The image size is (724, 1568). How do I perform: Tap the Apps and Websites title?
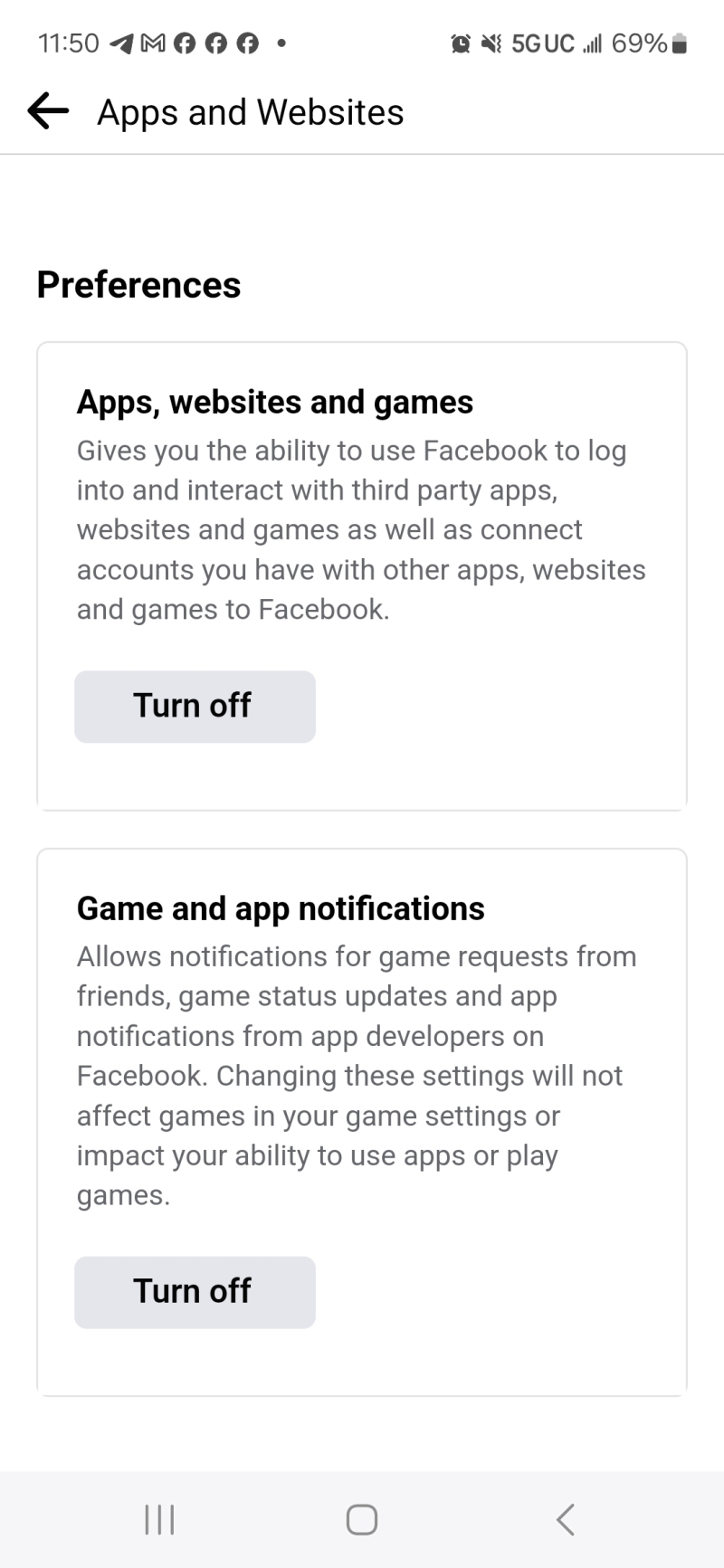click(251, 111)
